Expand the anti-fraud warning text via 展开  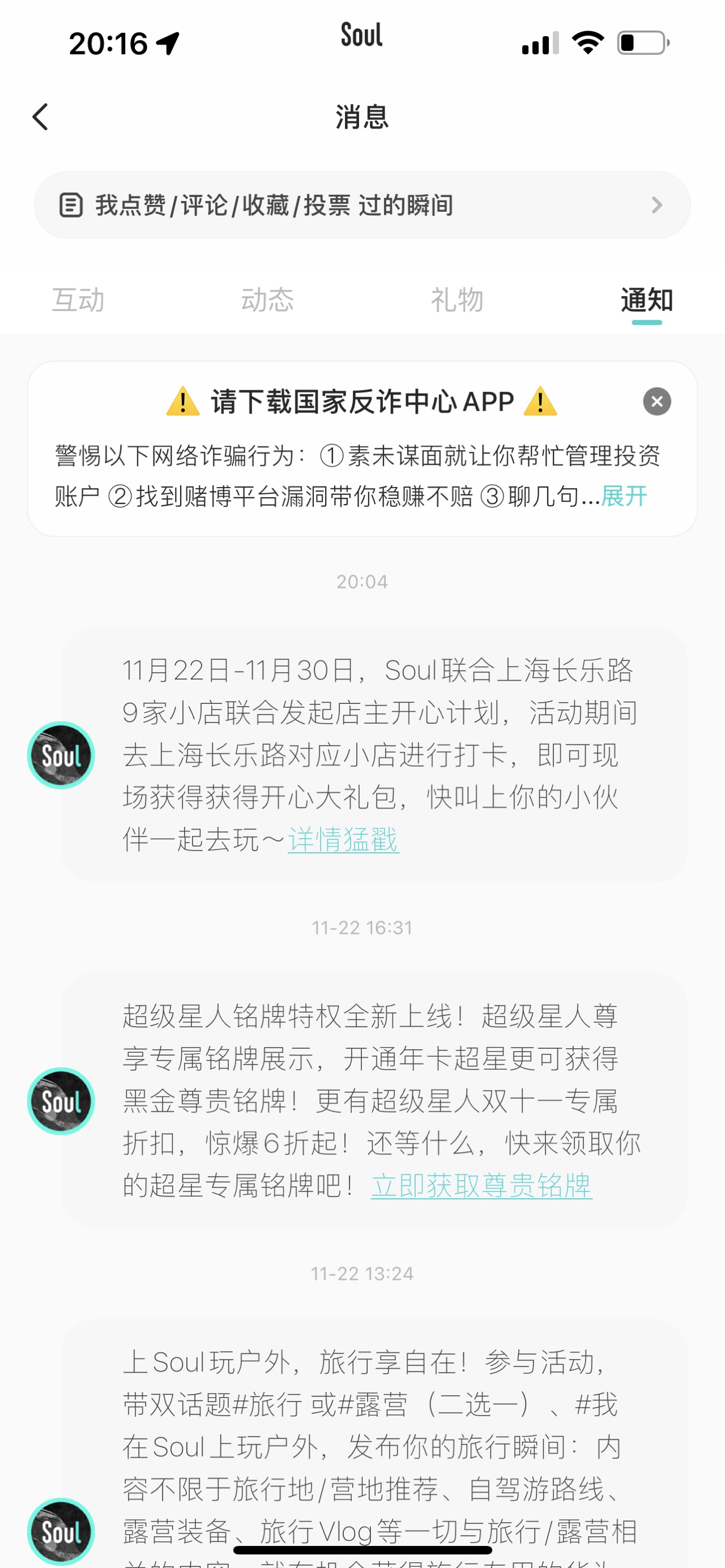pos(624,496)
